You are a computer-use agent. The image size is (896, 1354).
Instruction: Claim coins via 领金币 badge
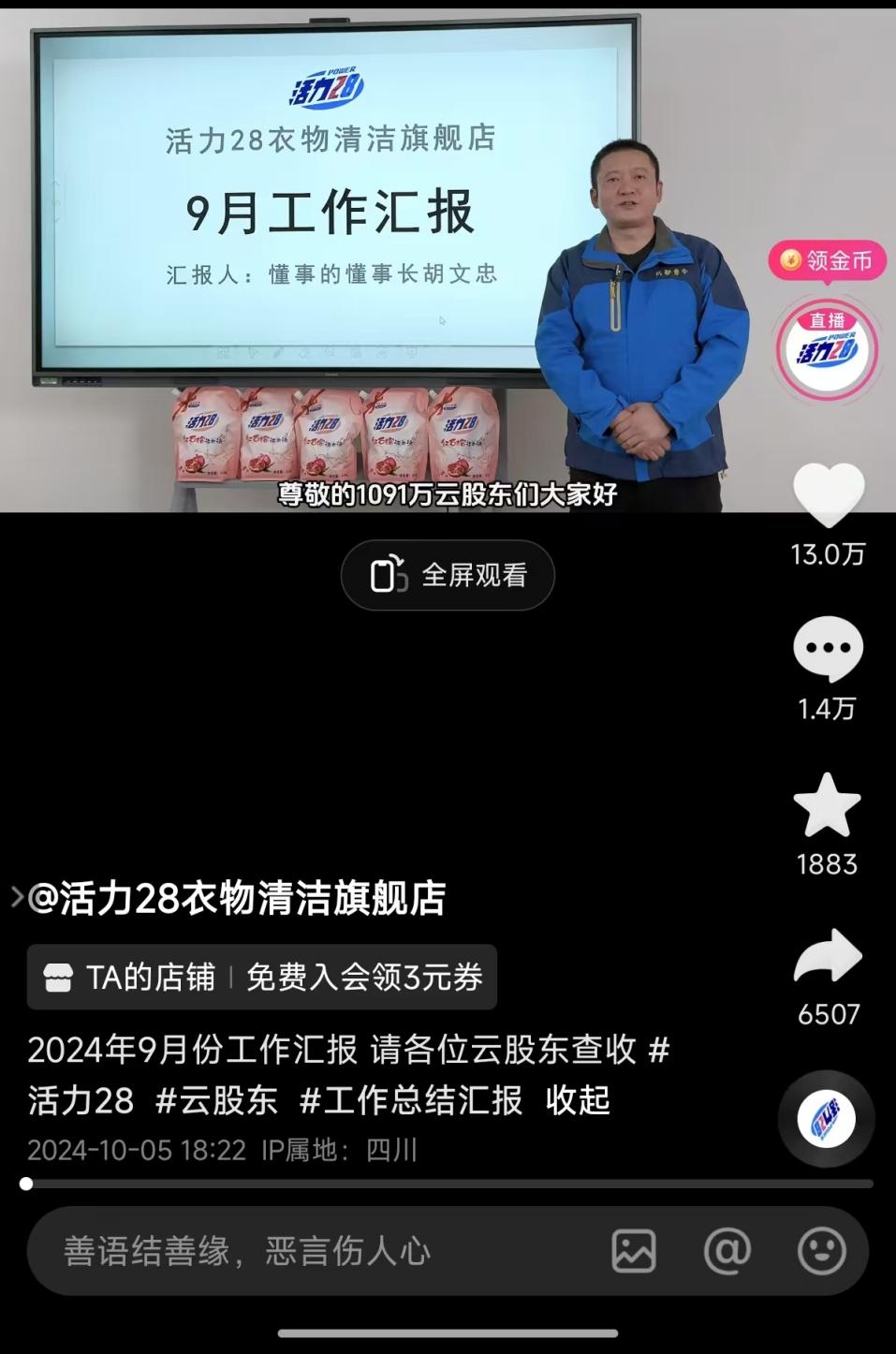tap(828, 260)
